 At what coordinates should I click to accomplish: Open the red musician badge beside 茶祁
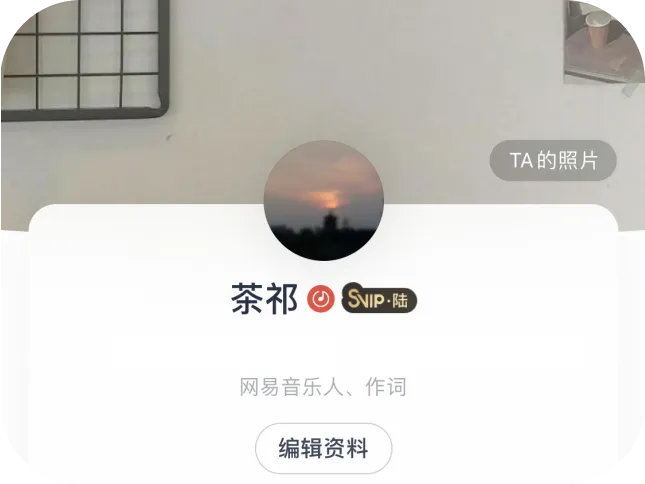[321, 299]
